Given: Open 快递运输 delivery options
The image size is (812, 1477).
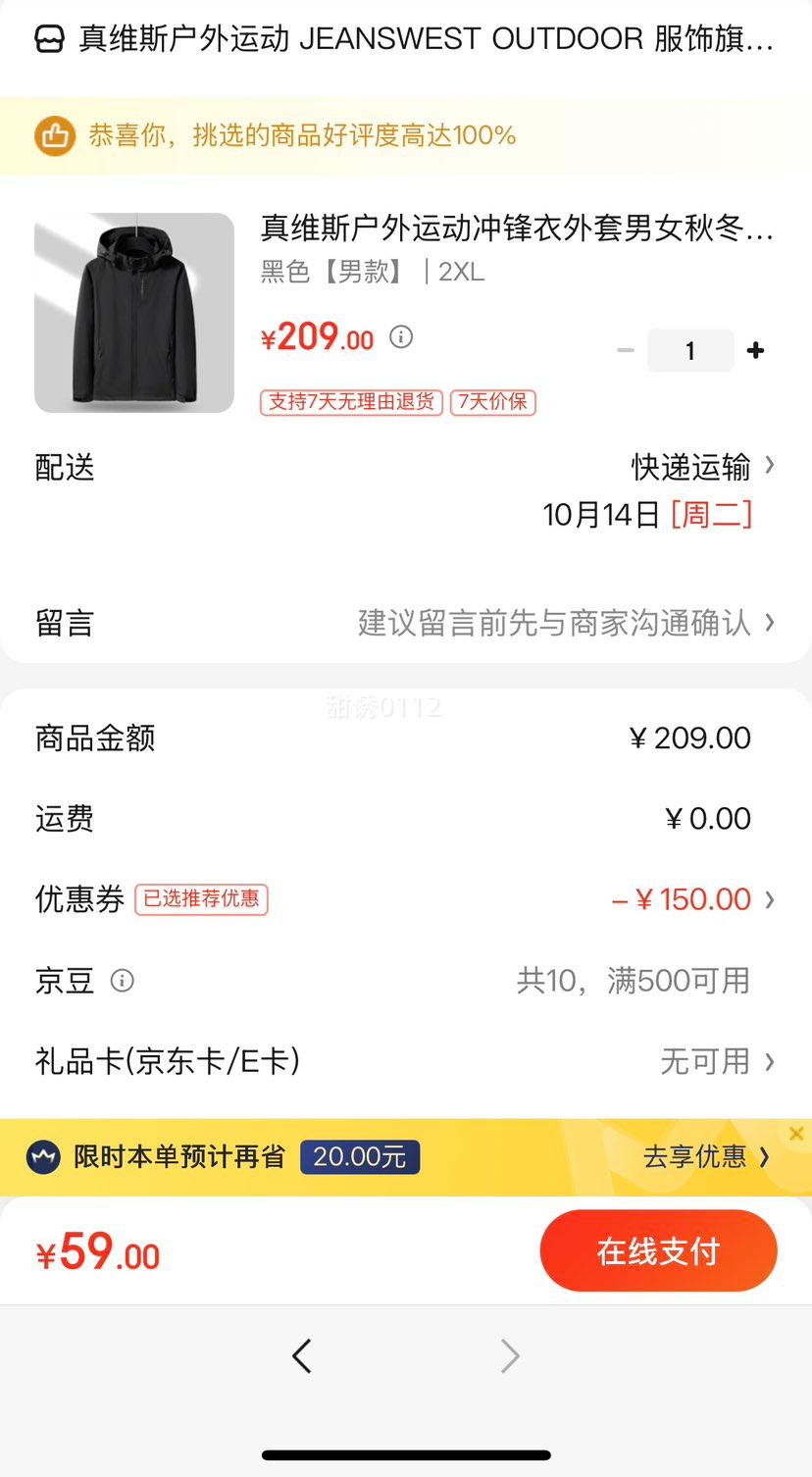Looking at the screenshot, I should coord(701,468).
